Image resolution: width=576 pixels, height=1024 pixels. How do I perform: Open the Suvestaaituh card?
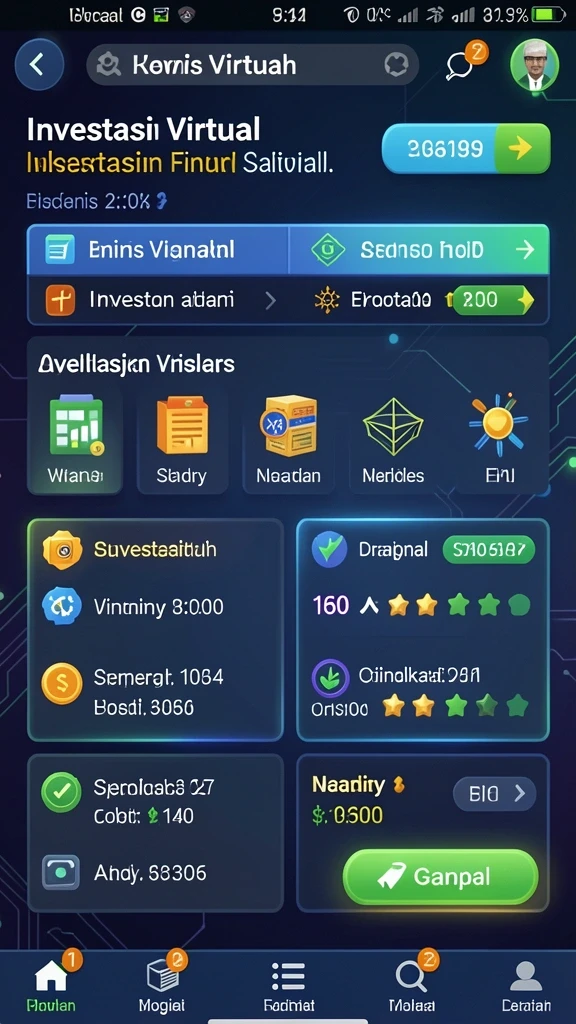[155, 630]
